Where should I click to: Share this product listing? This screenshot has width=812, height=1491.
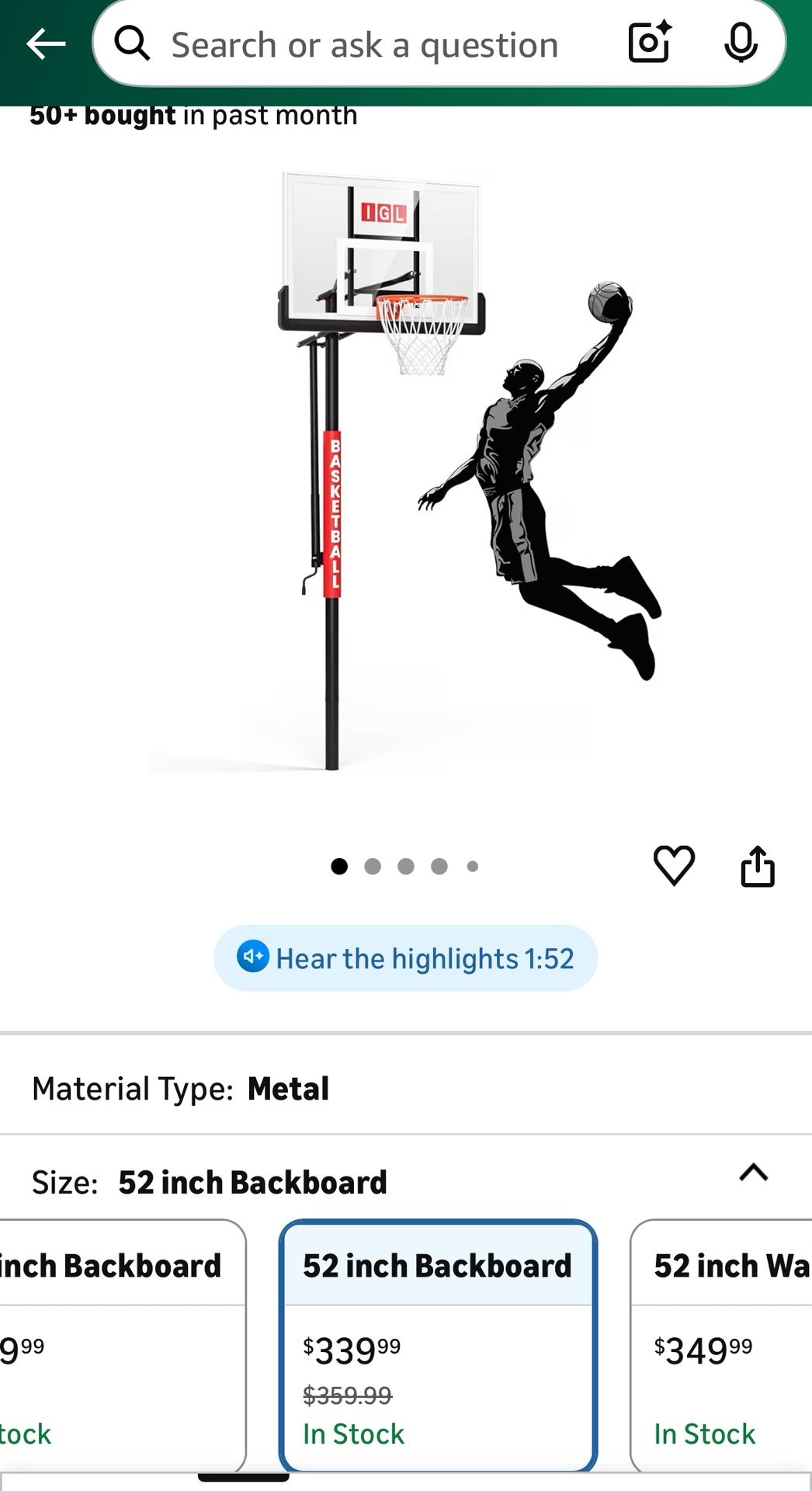pyautogui.click(x=758, y=867)
